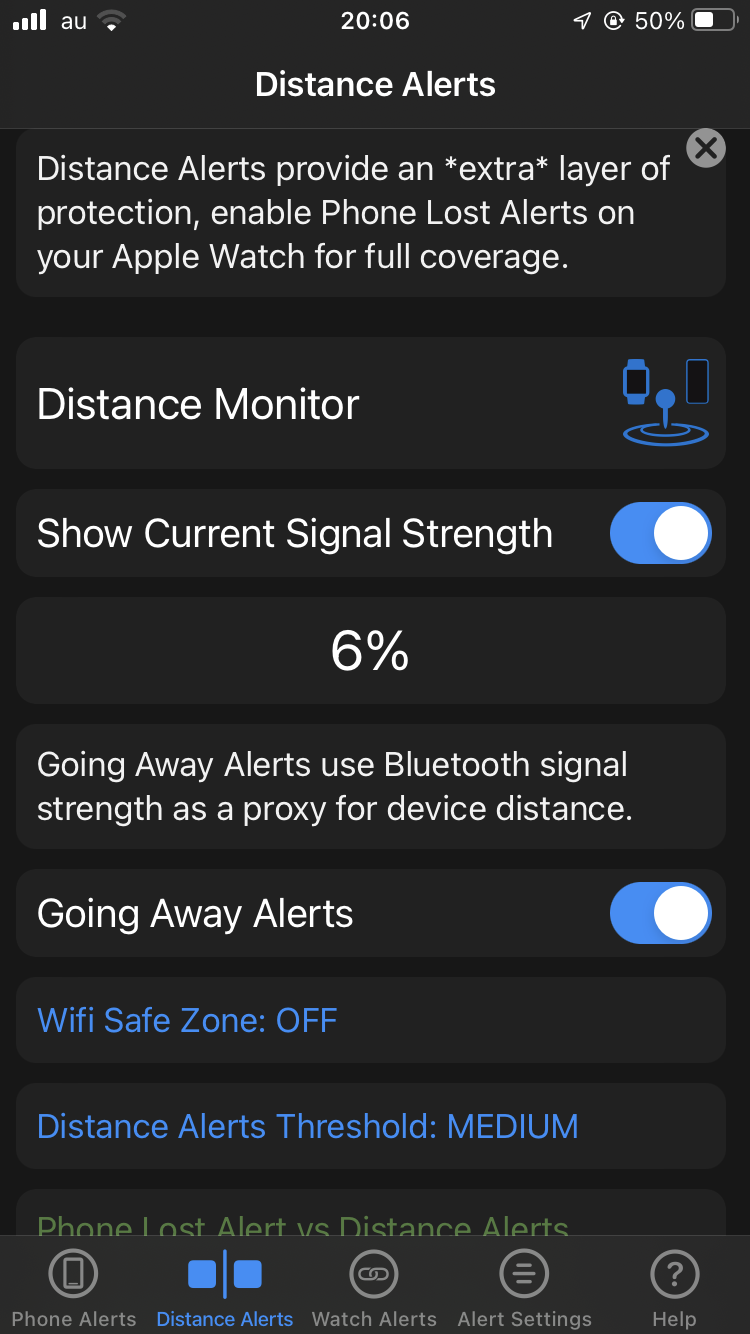
Task: Tap the 20:06 clock in status bar
Action: (375, 20)
